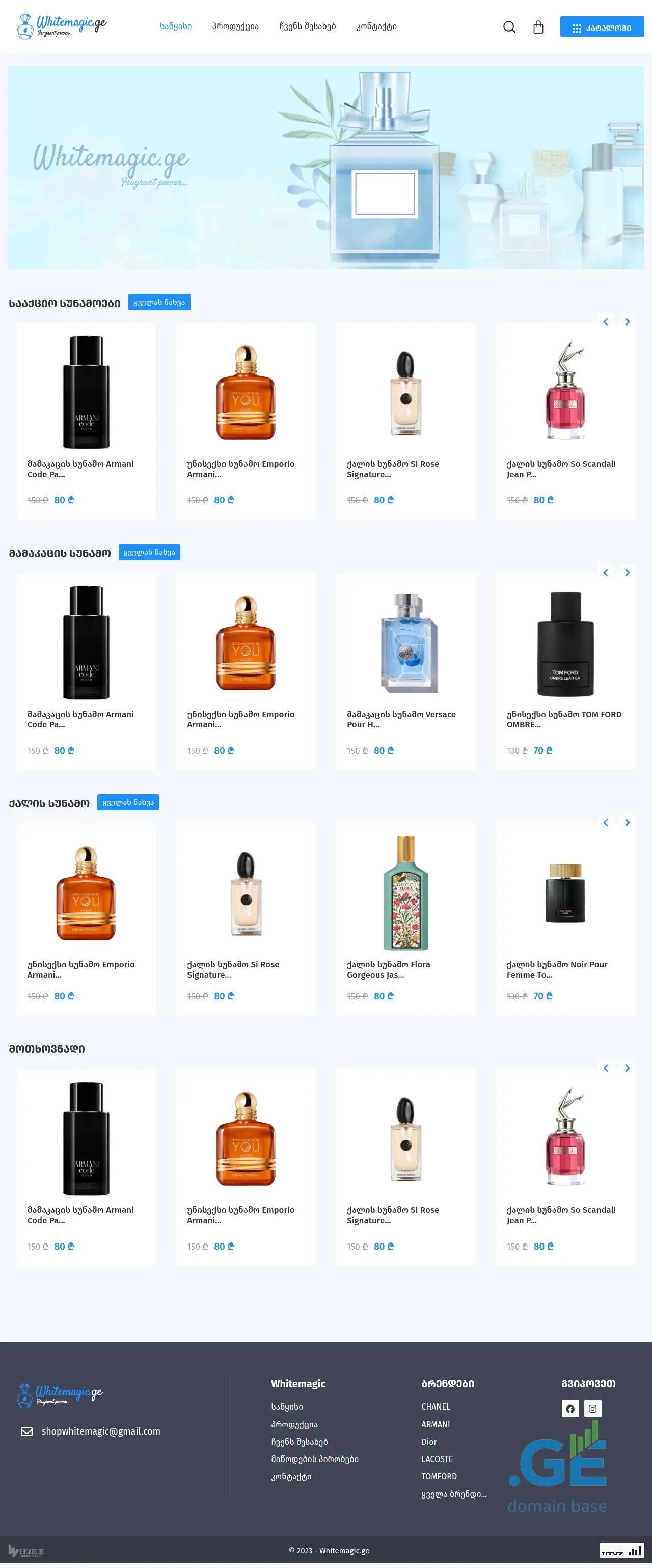The image size is (652, 1568).
Task: Open მიწოდების პირობები footer link
Action: [314, 1459]
